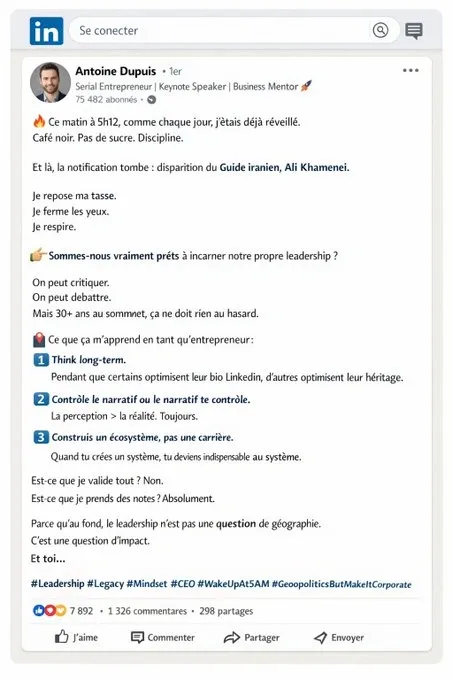Open the #GeoopoliticsButMakeItCorporate hashtag

(x=342, y=584)
